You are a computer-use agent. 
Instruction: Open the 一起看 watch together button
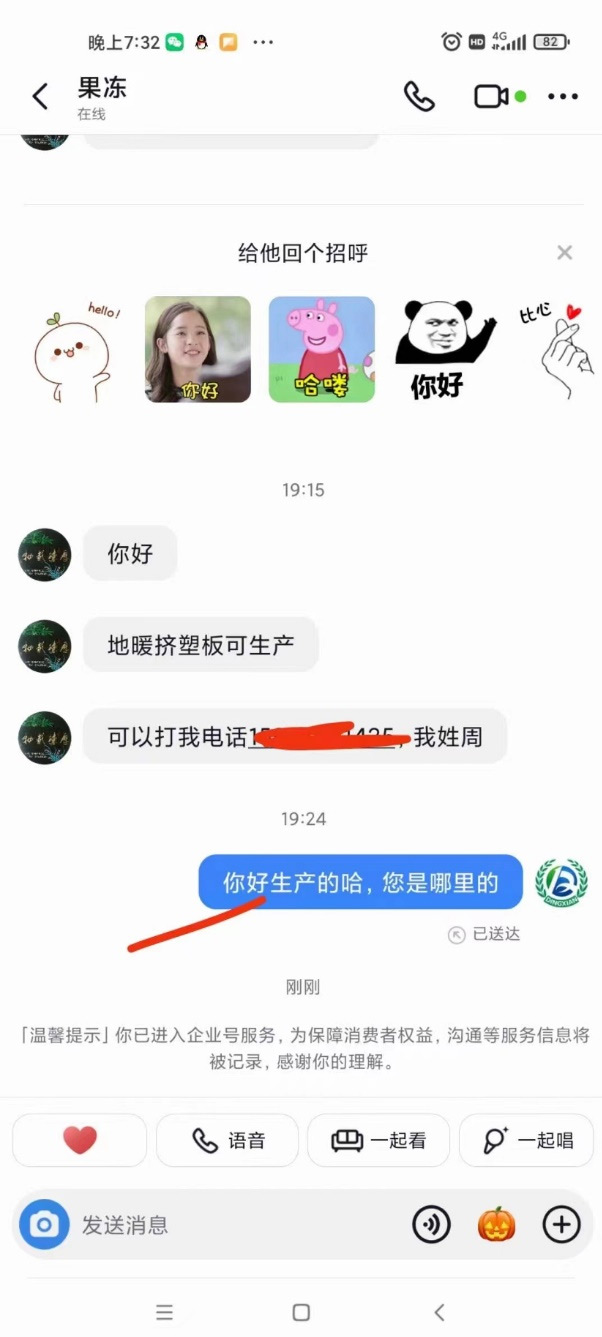click(378, 1140)
